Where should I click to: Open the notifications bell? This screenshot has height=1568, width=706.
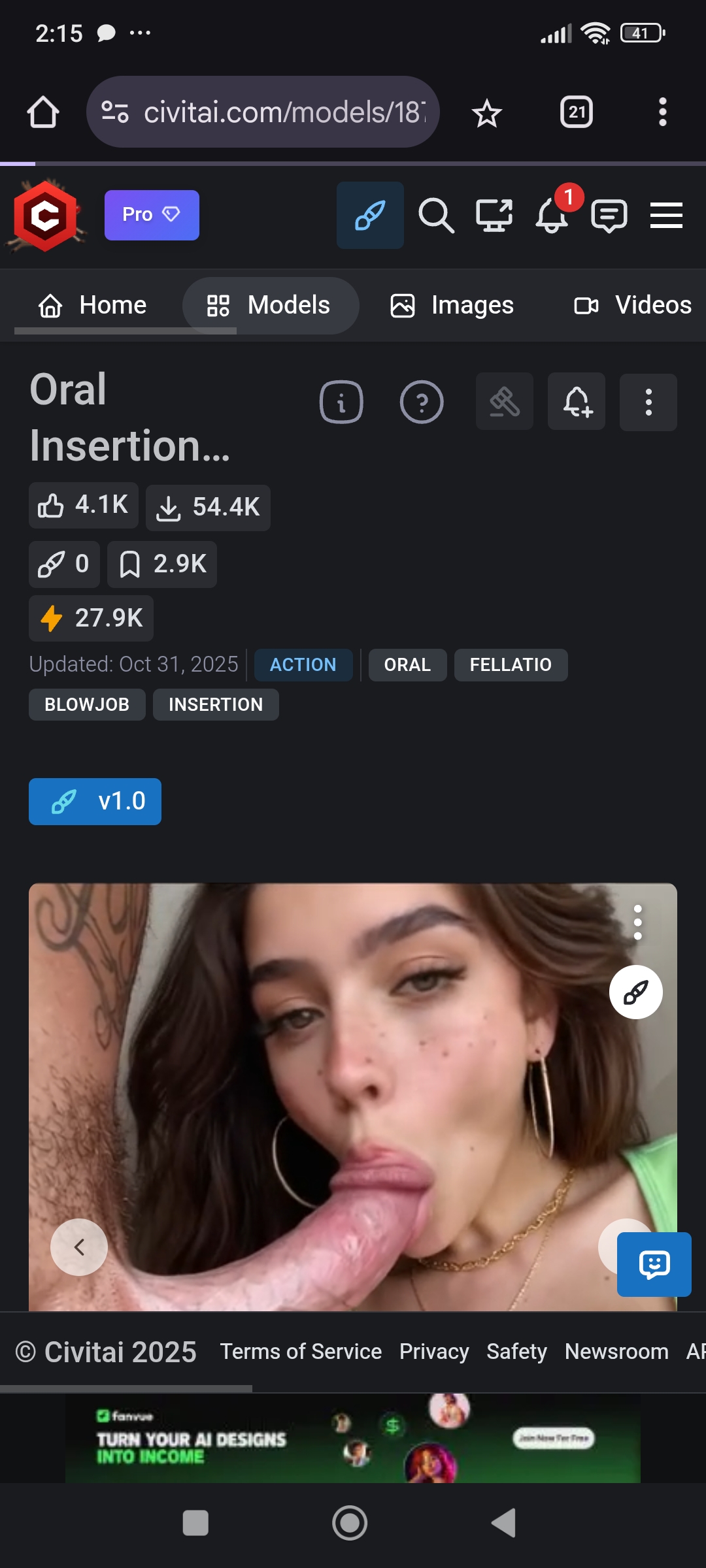click(x=552, y=215)
